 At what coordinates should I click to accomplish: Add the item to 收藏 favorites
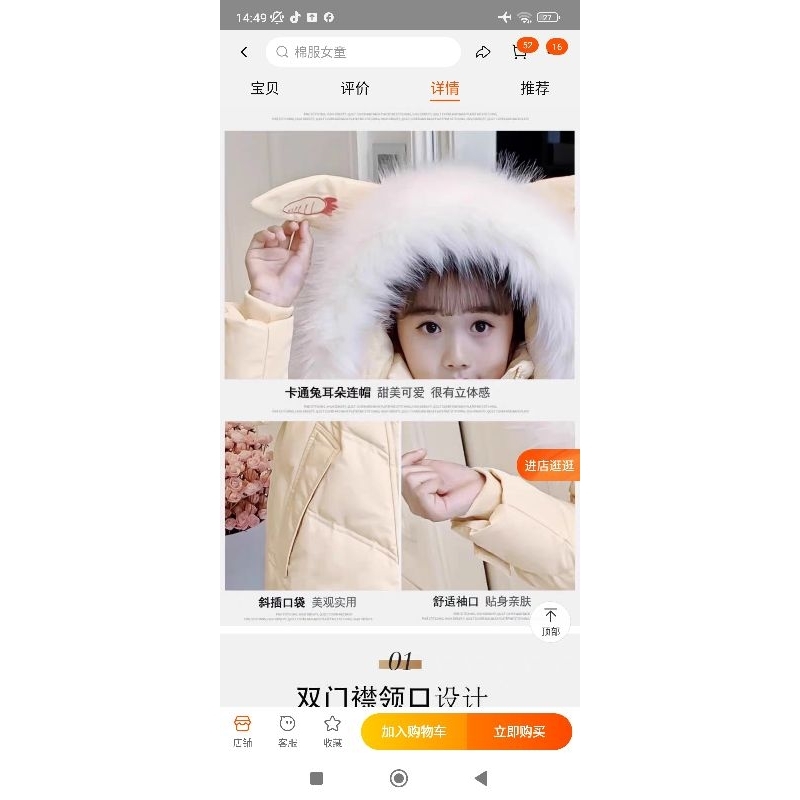(x=332, y=730)
